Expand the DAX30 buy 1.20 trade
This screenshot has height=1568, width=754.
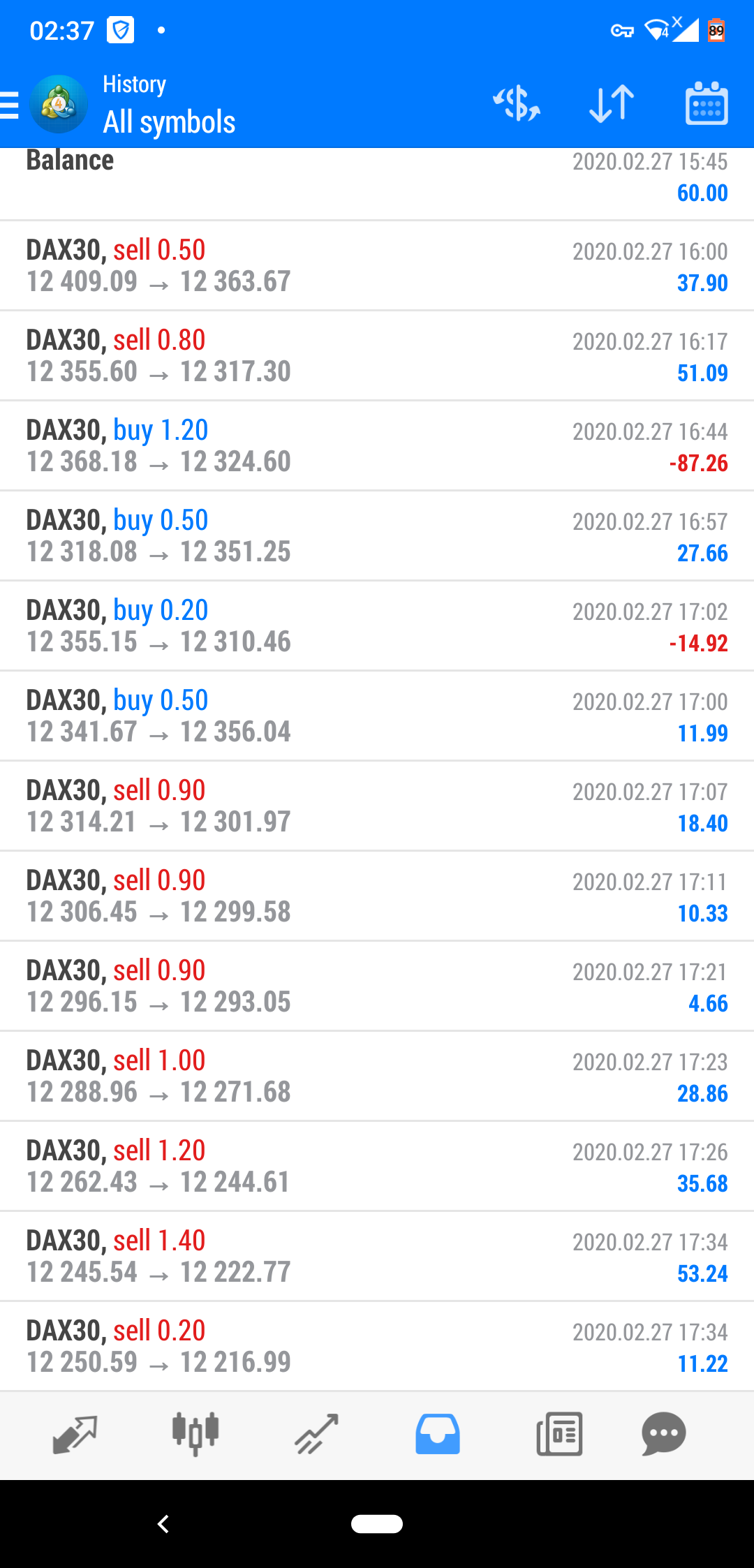click(377, 446)
